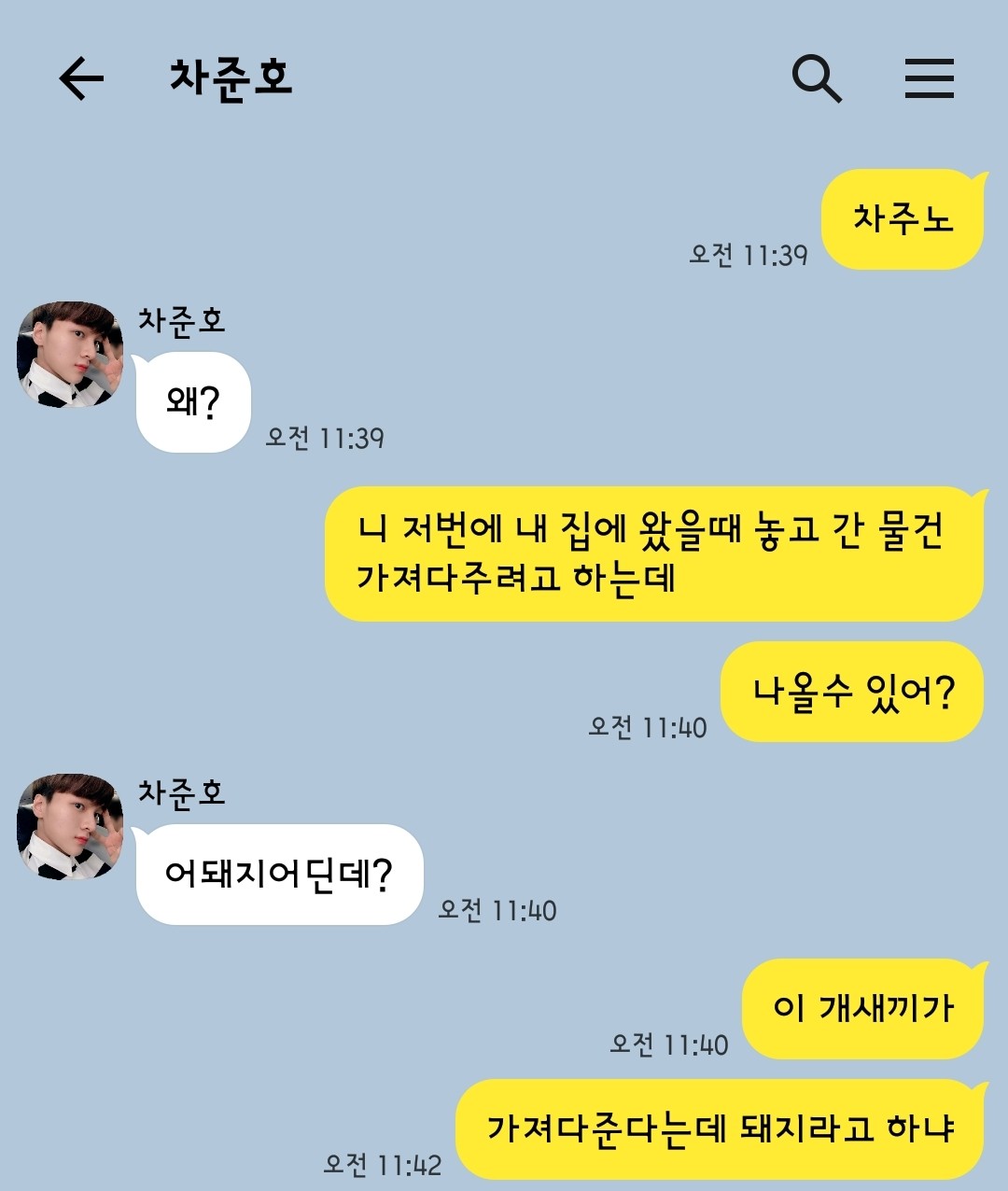The height and width of the screenshot is (1191, 1008).
Task: Search within this chat
Action: [817, 77]
